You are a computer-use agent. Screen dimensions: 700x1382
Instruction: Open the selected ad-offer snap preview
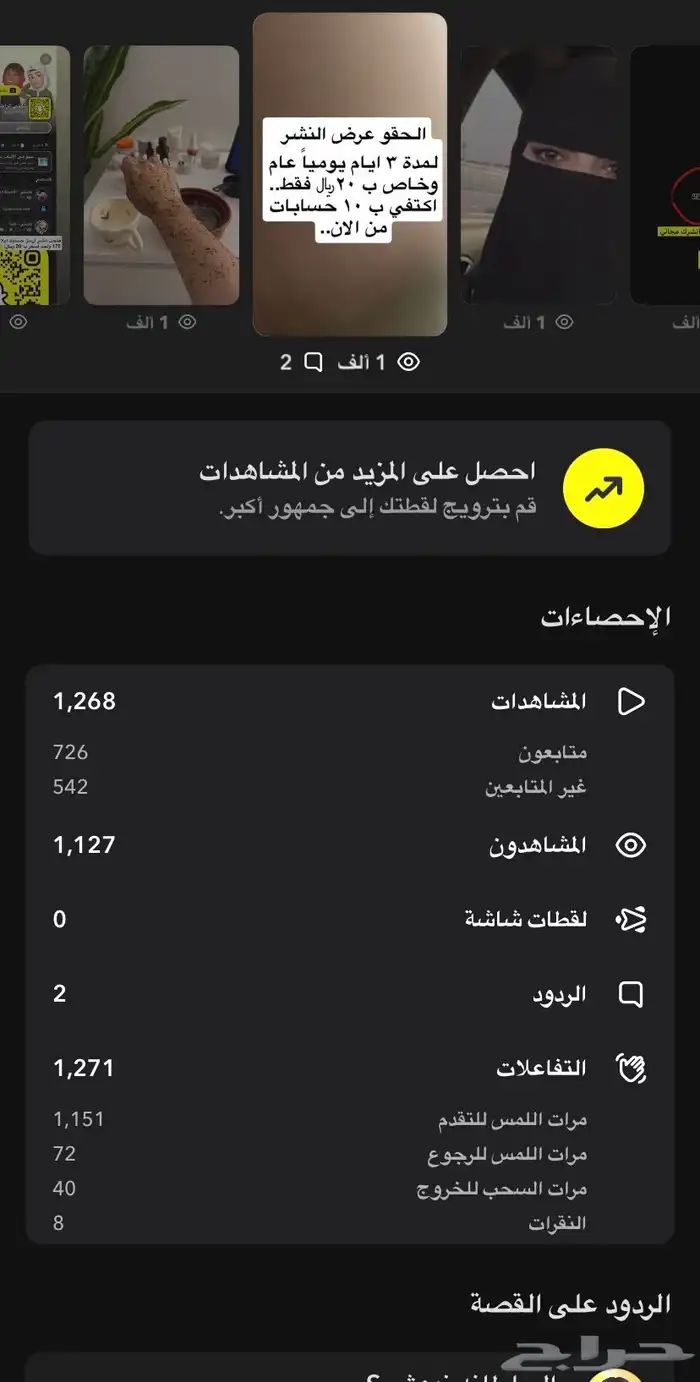[x=350, y=174]
